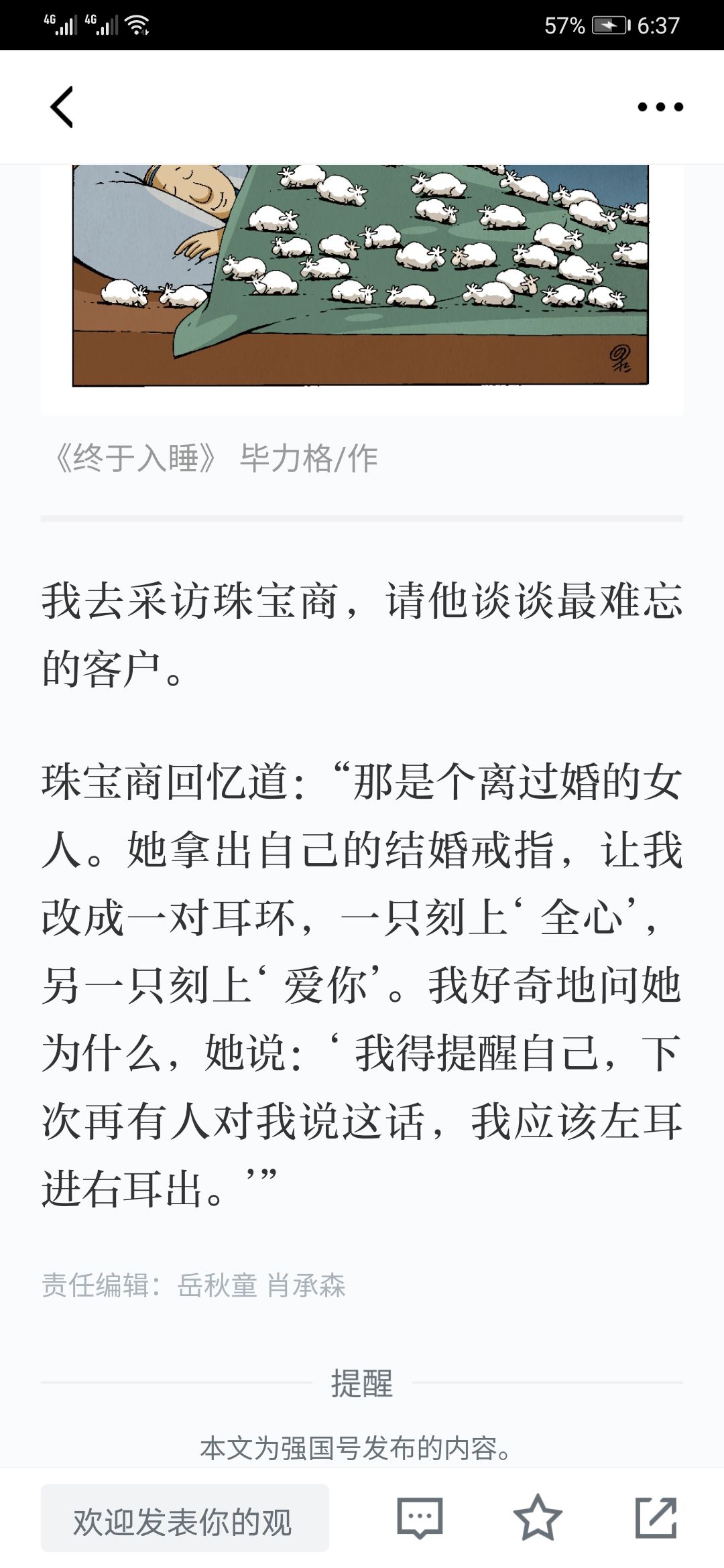Go back using the top-left arrow
This screenshot has width=724, height=1568.
[62, 107]
